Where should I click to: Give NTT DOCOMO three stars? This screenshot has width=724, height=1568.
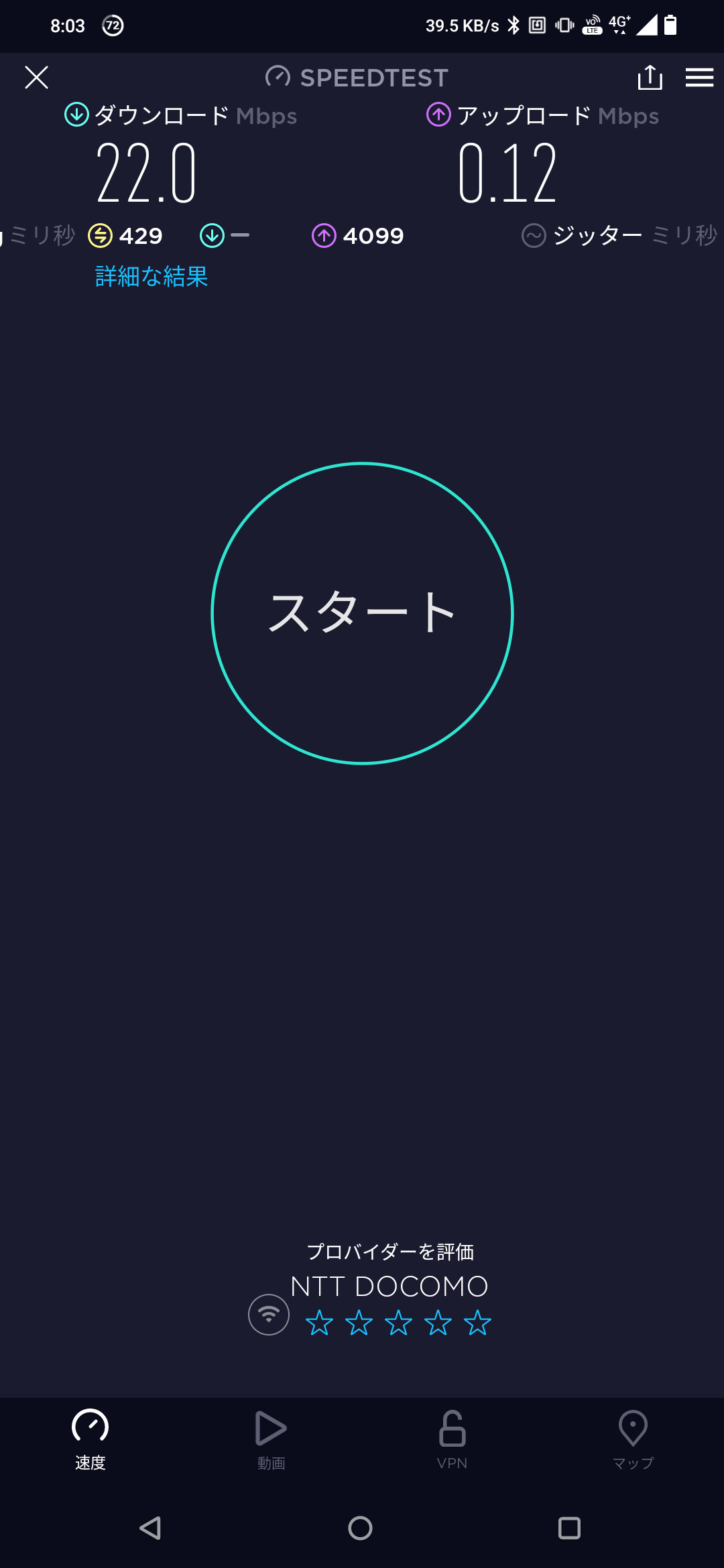point(398,1323)
